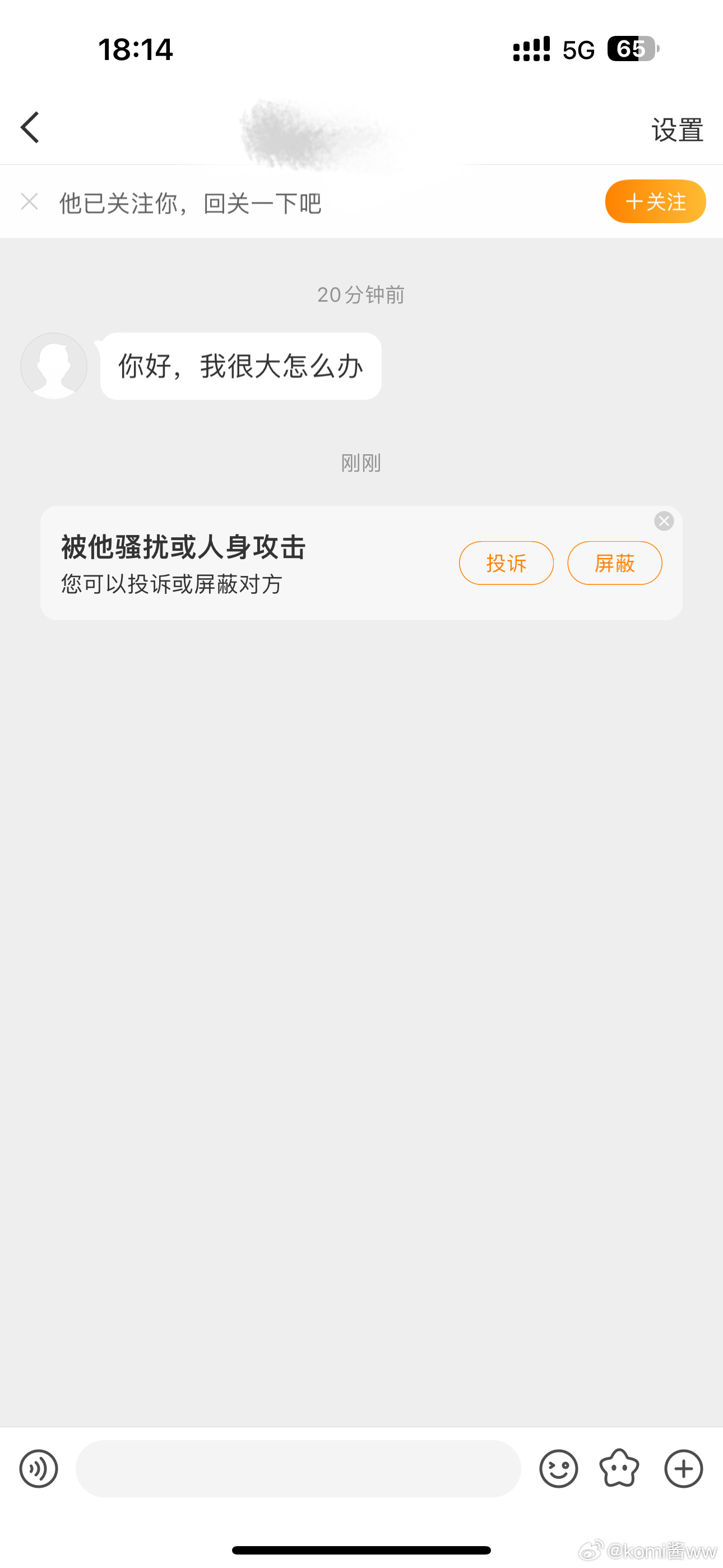
Task: Tap the orange +关注 button
Action: pos(655,201)
